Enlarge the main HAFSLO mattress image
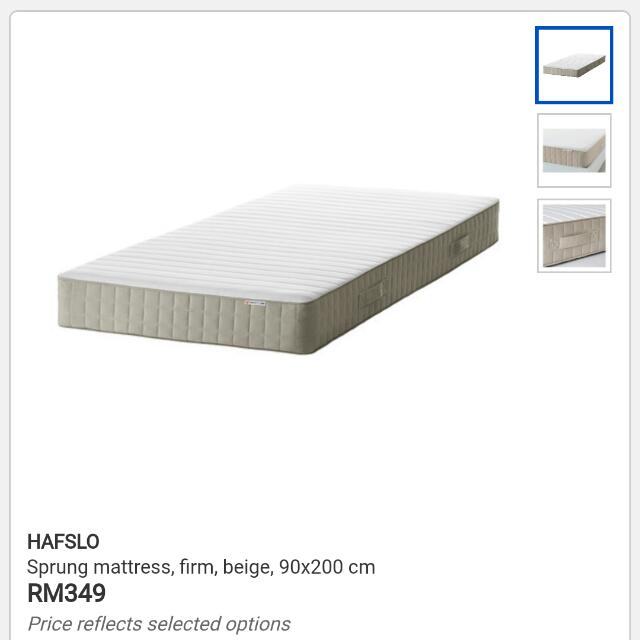The image size is (640, 640). 280,270
